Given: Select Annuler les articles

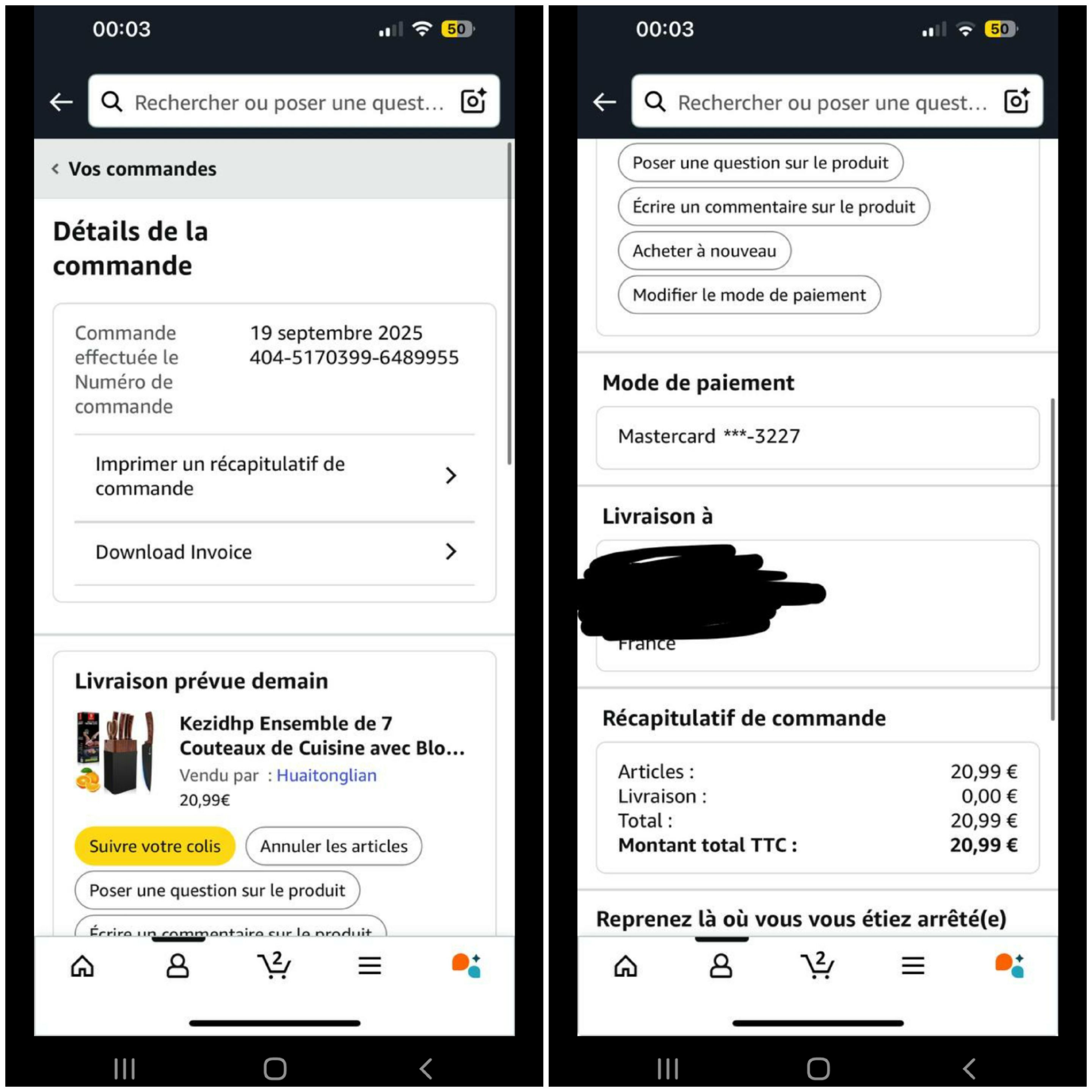Looking at the screenshot, I should point(334,846).
